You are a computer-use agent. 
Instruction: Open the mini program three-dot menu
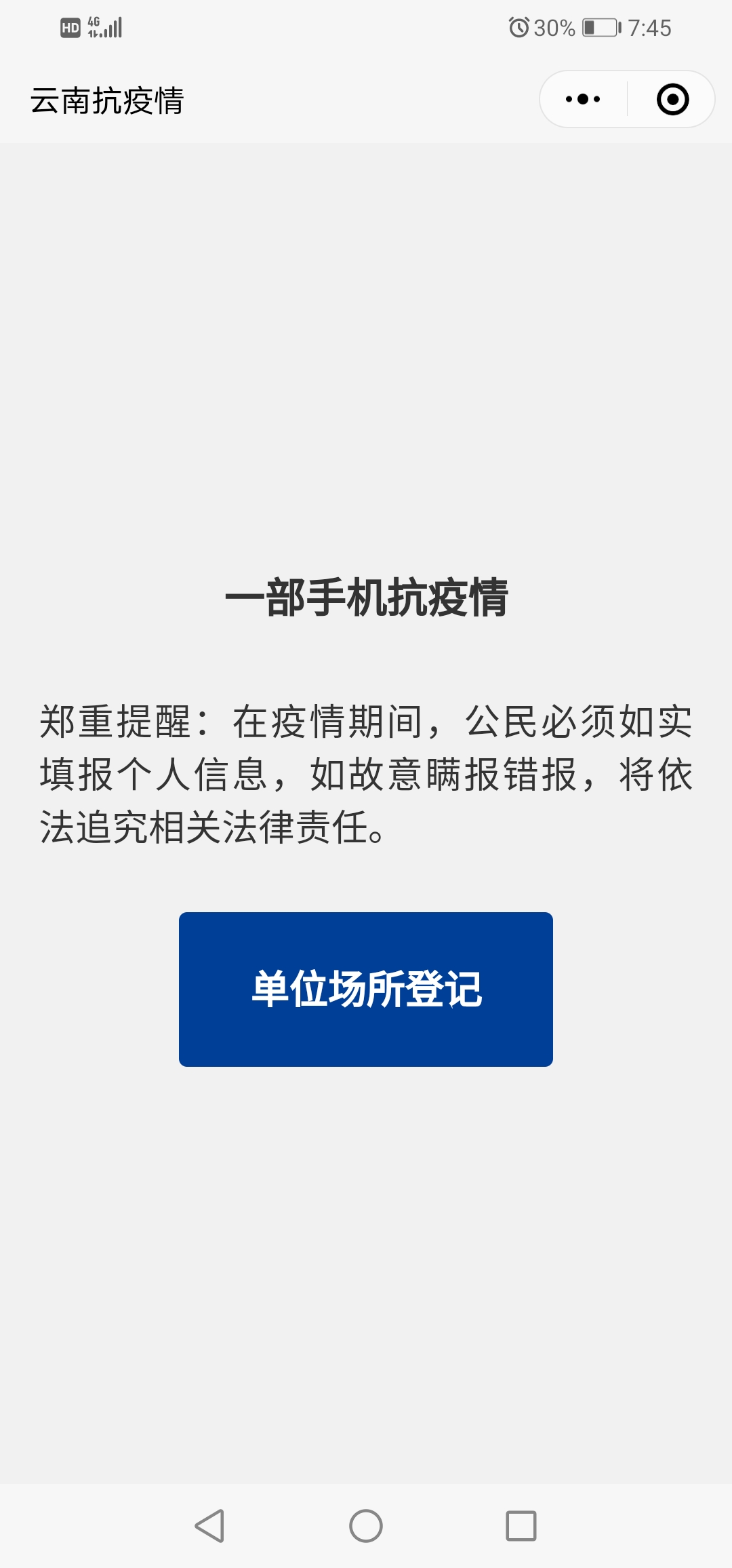583,100
